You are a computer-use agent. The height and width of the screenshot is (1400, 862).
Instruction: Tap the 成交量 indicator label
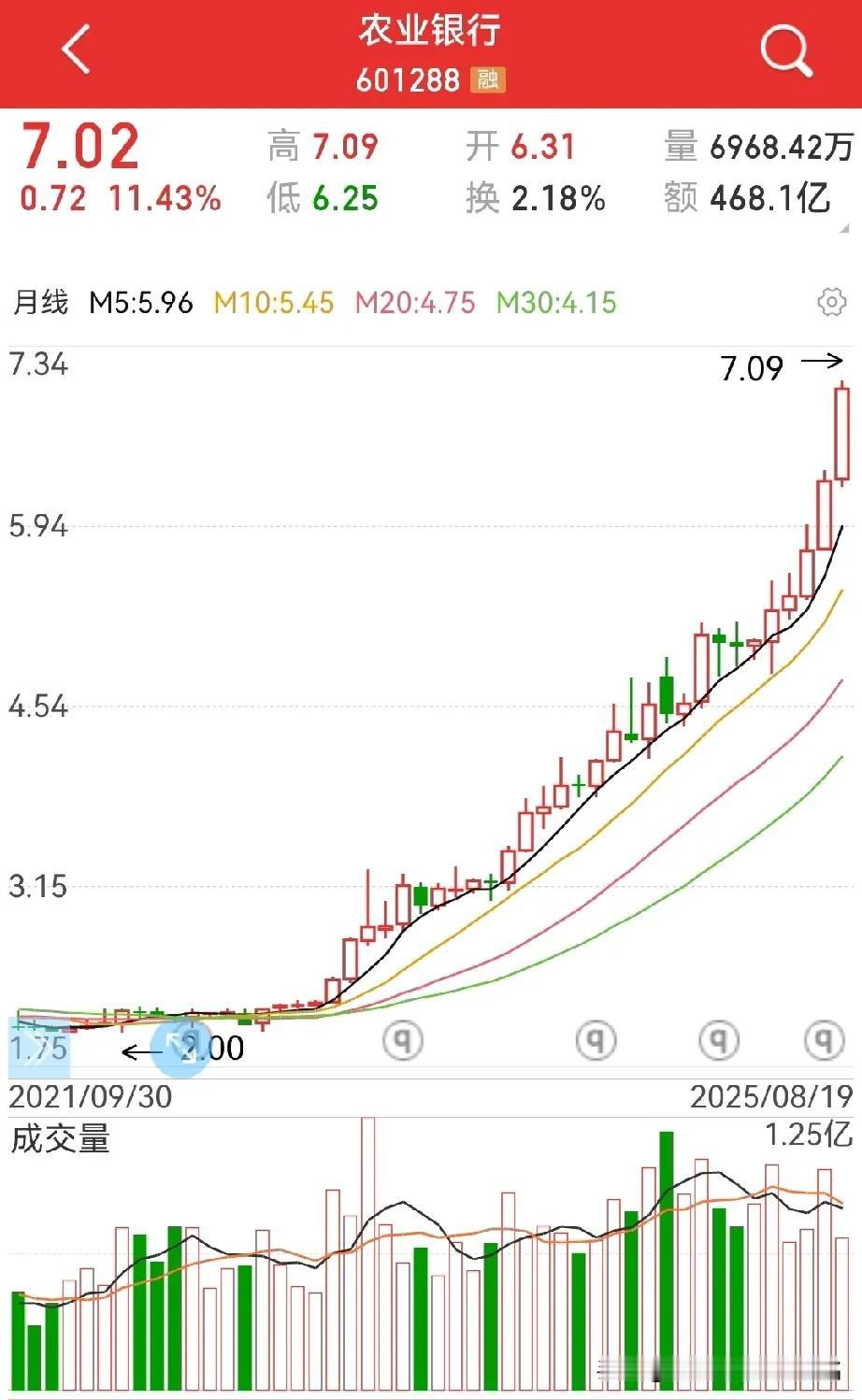pos(60,1139)
